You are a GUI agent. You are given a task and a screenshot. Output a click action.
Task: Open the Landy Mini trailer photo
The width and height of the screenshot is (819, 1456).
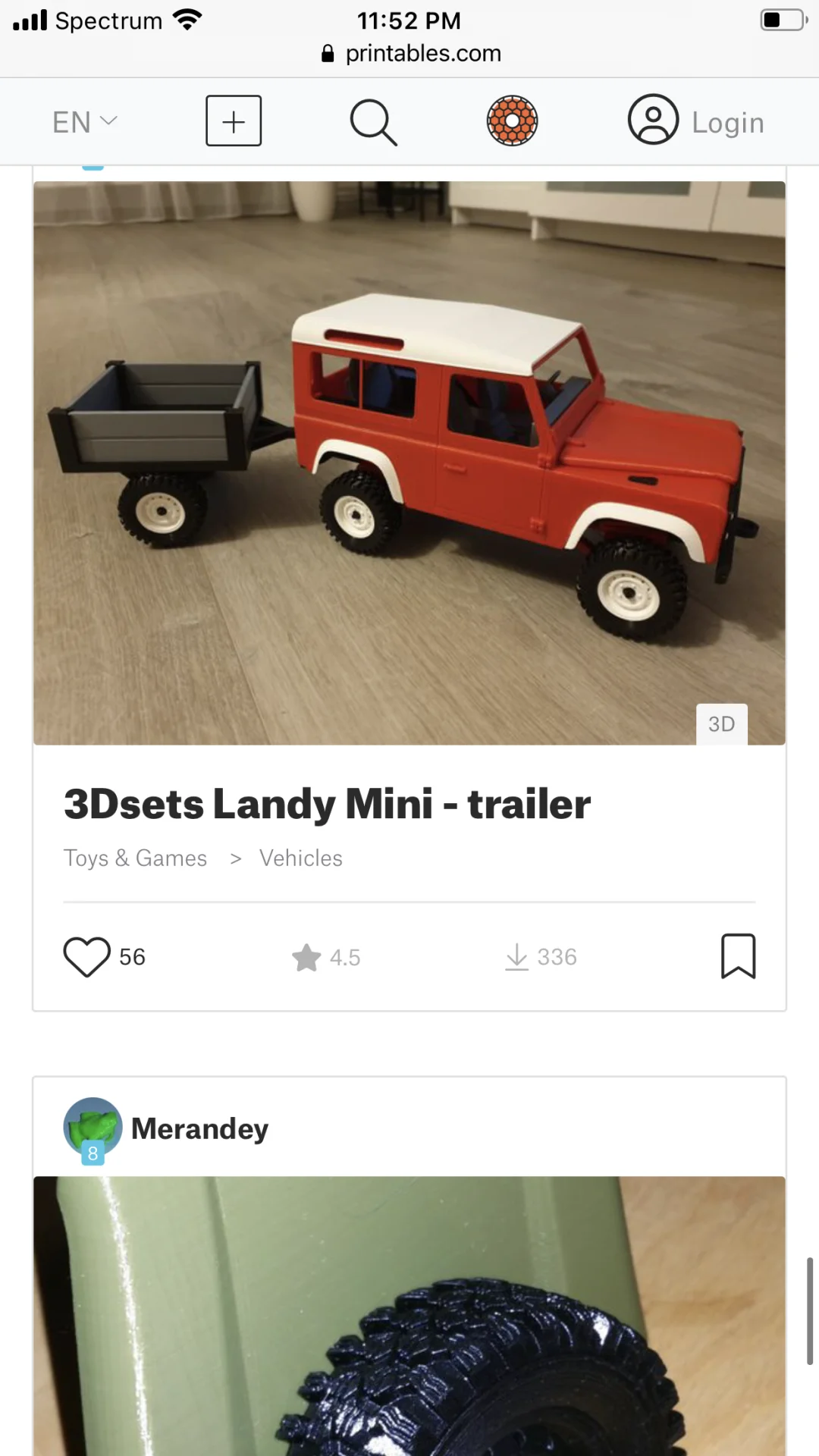pyautogui.click(x=409, y=463)
